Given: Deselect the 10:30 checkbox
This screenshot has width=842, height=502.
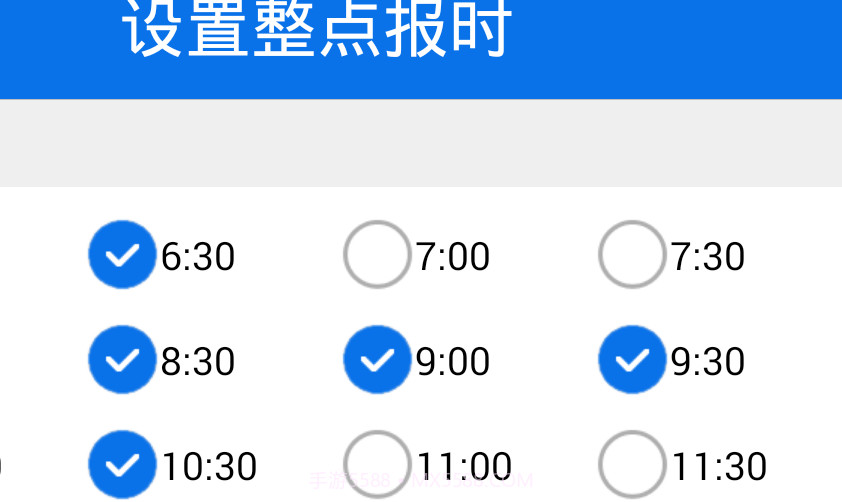Looking at the screenshot, I should [122, 465].
